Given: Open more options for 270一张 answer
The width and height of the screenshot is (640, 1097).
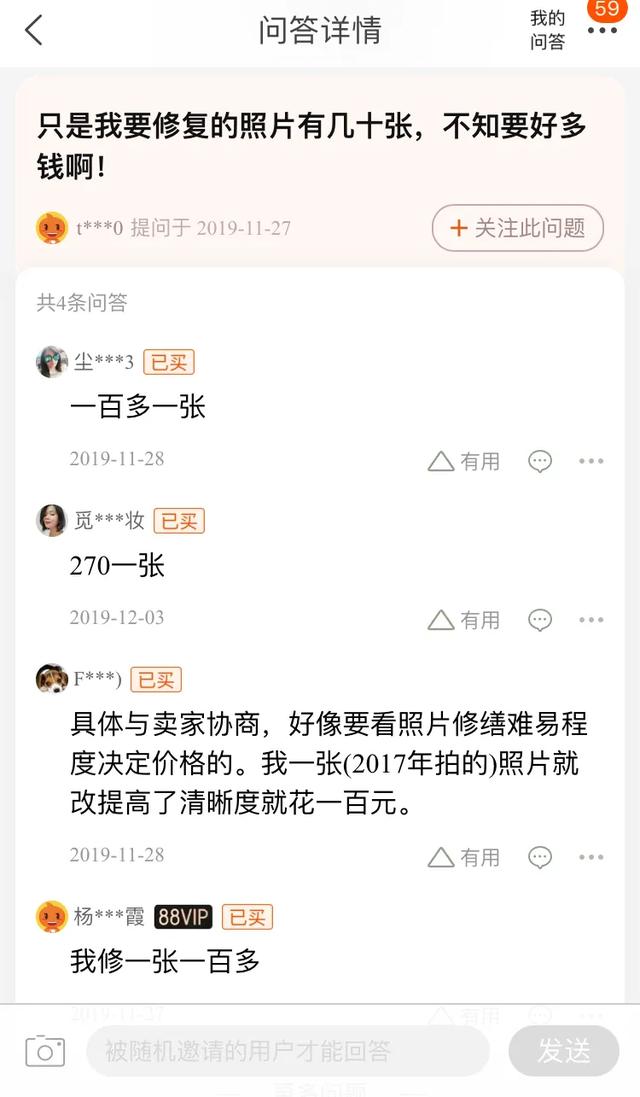Looking at the screenshot, I should (x=591, y=620).
